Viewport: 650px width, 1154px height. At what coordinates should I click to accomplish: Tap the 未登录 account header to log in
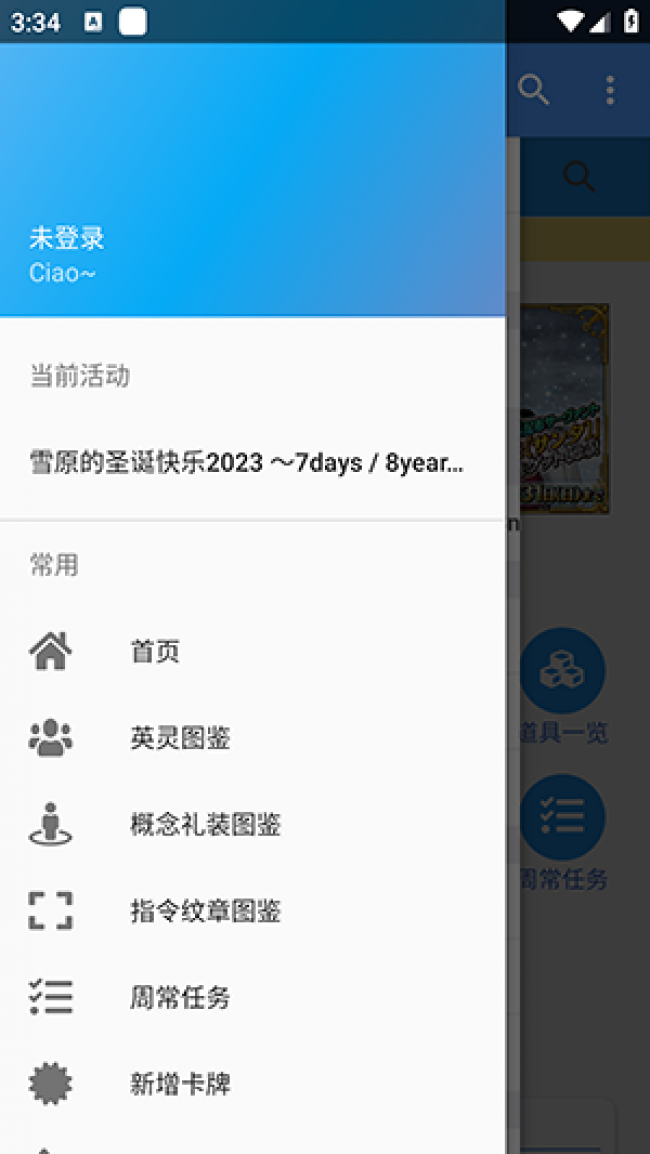coord(67,239)
